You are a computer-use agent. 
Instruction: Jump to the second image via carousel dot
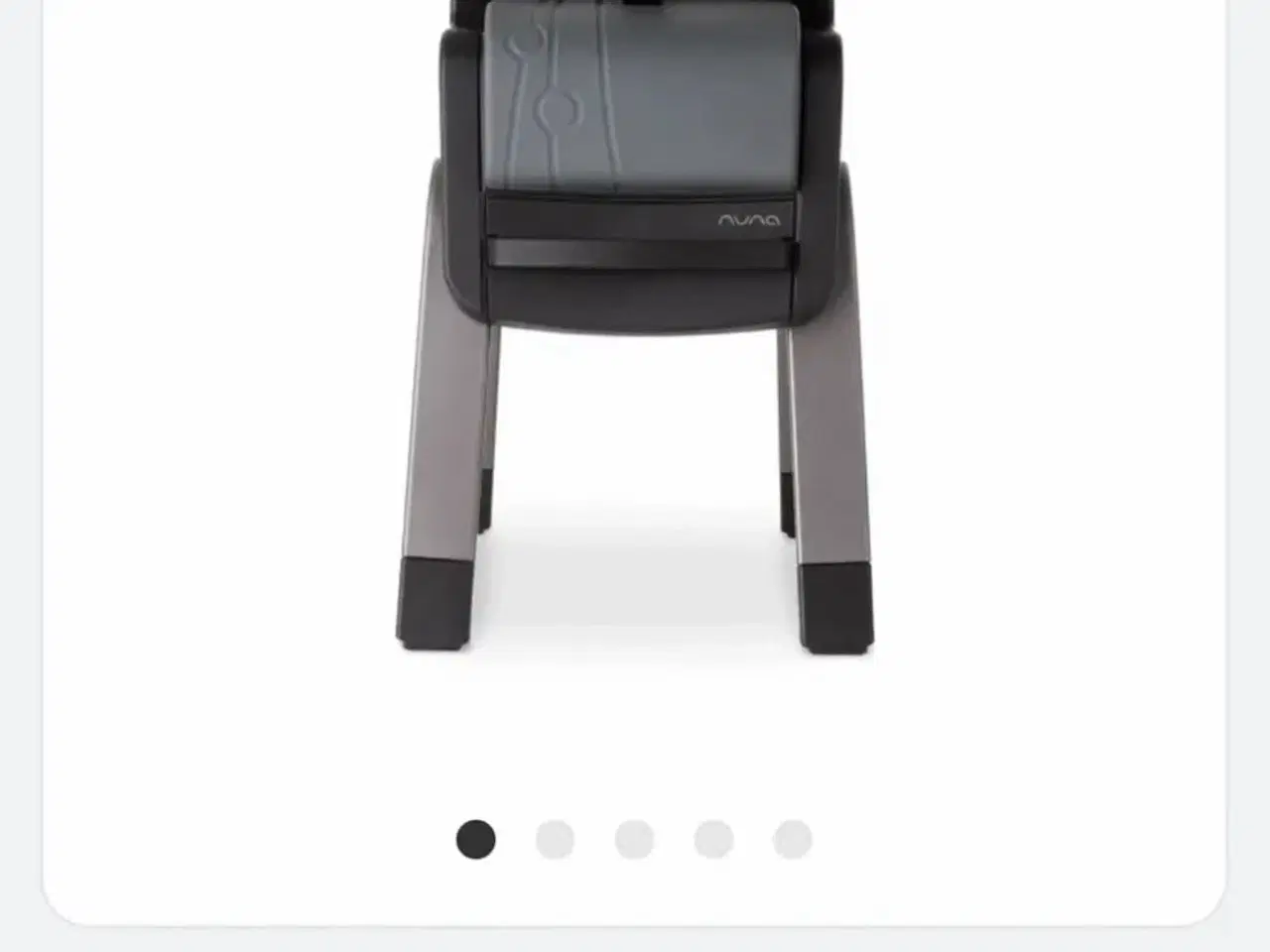[x=555, y=840]
